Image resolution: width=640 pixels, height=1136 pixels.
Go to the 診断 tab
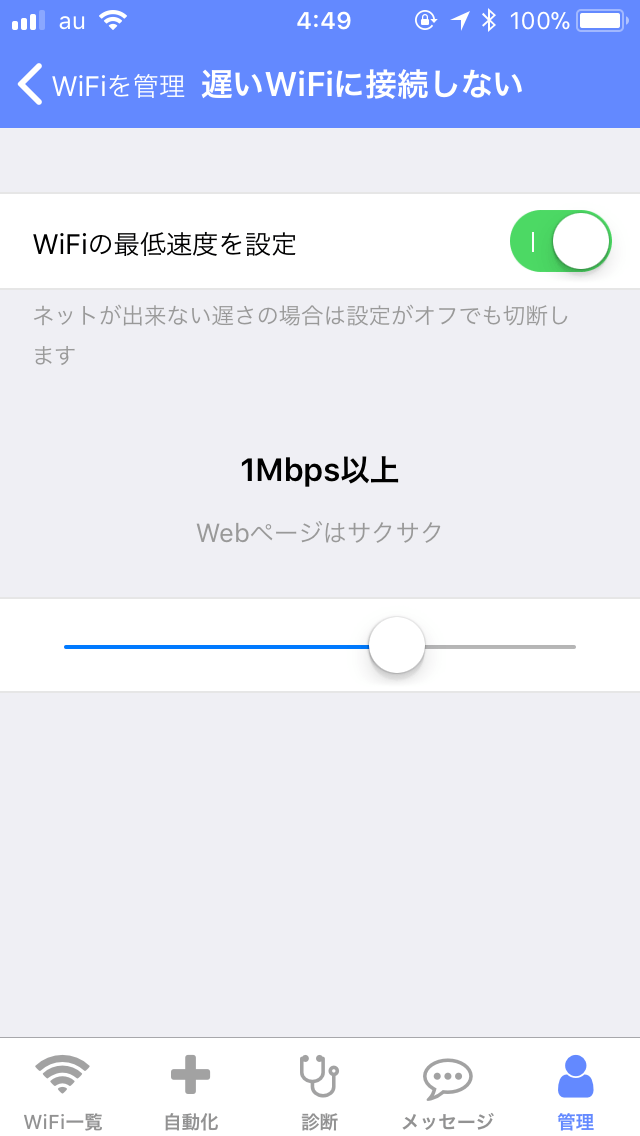319,1090
